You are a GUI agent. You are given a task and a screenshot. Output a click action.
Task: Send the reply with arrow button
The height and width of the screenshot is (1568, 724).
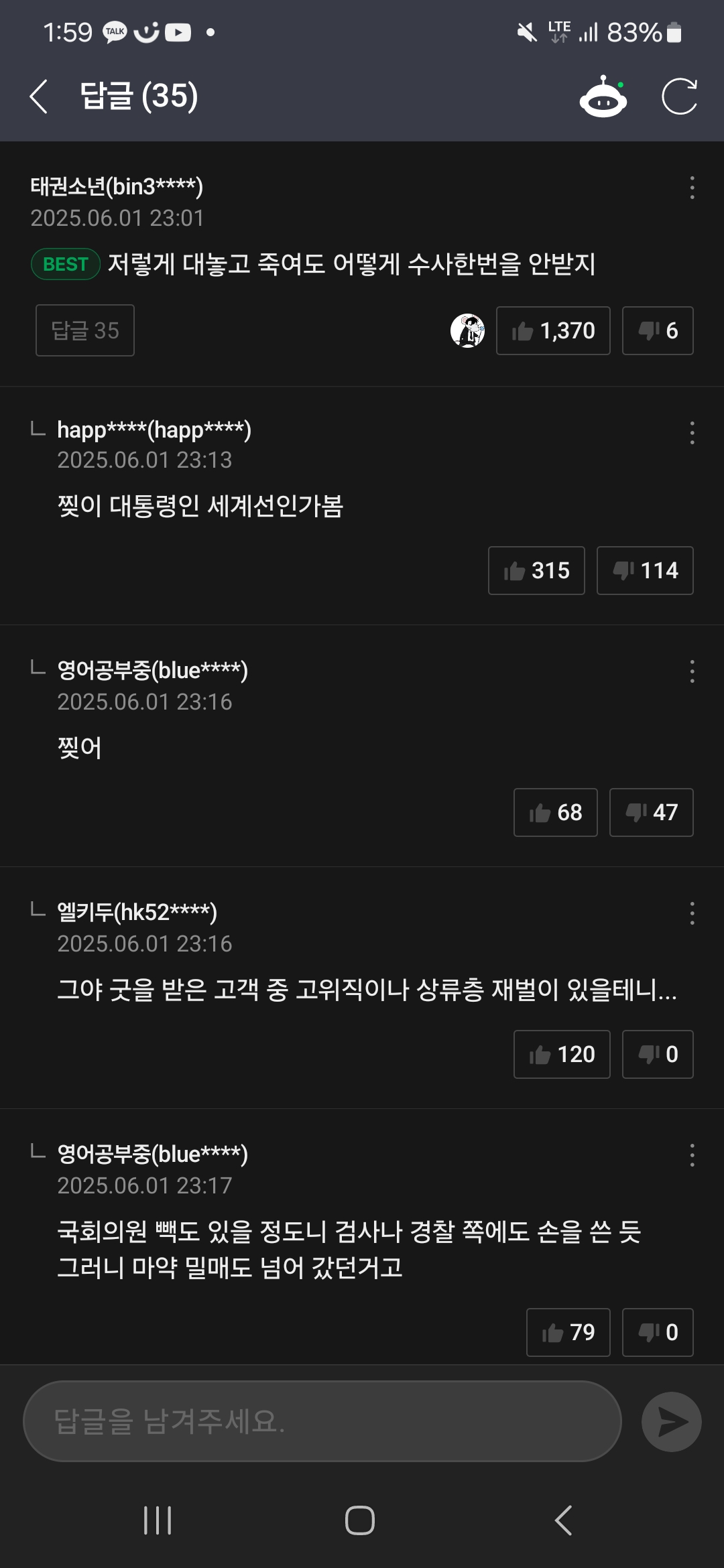(x=672, y=1422)
